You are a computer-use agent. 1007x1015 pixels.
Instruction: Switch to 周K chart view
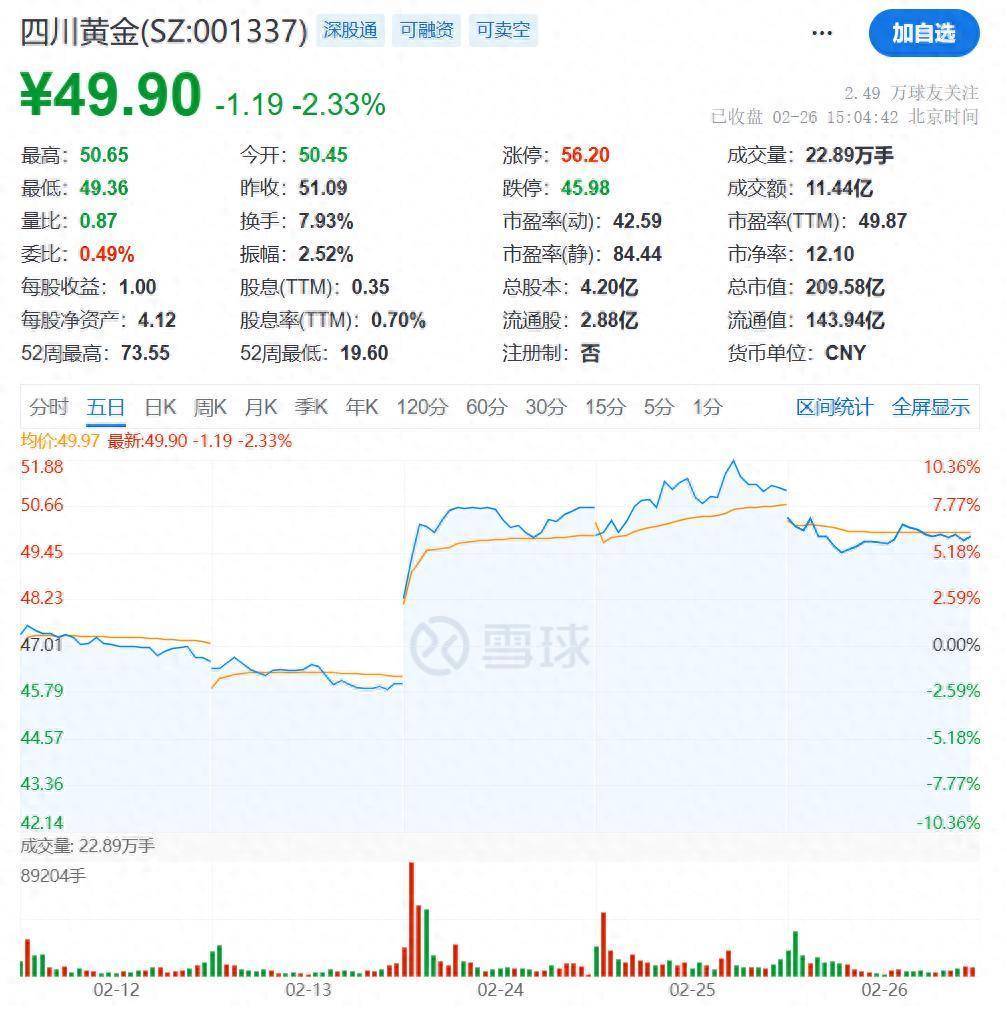[210, 407]
